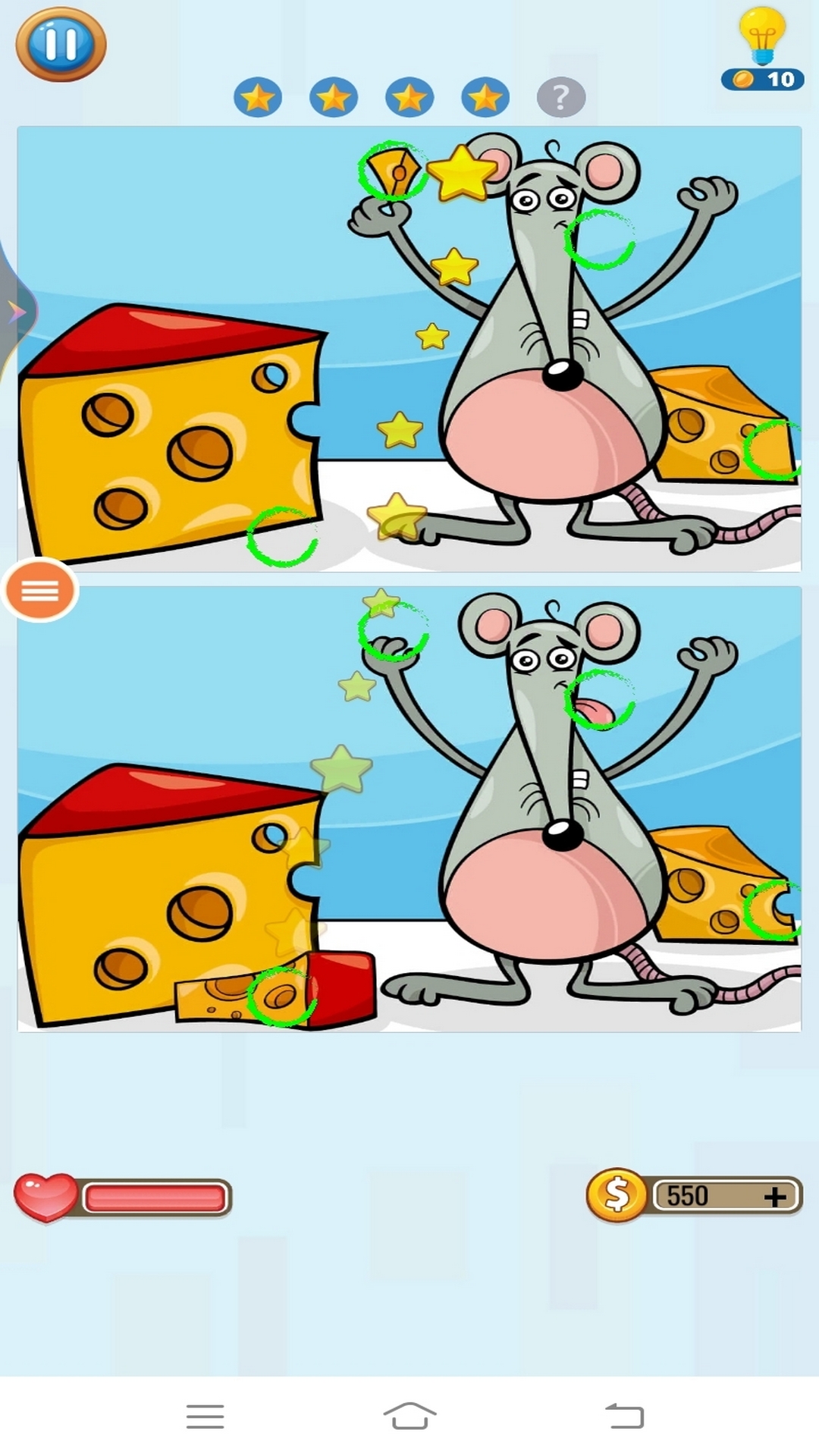The height and width of the screenshot is (1456, 819).
Task: Open the side panel arrow
Action: (15, 311)
